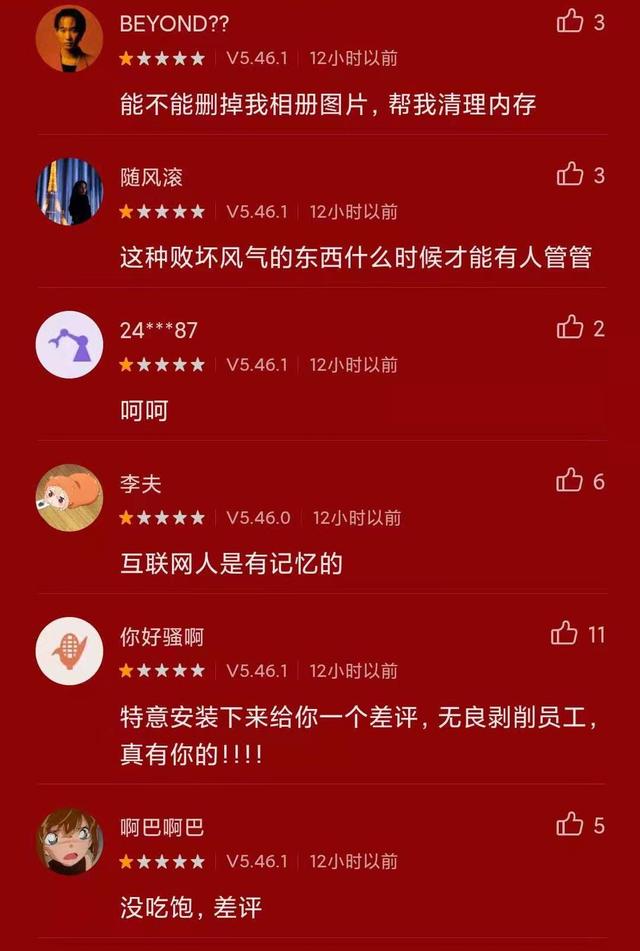Screen dimensions: 640x951
Task: Like the review by BEYOND??
Action: 570,21
